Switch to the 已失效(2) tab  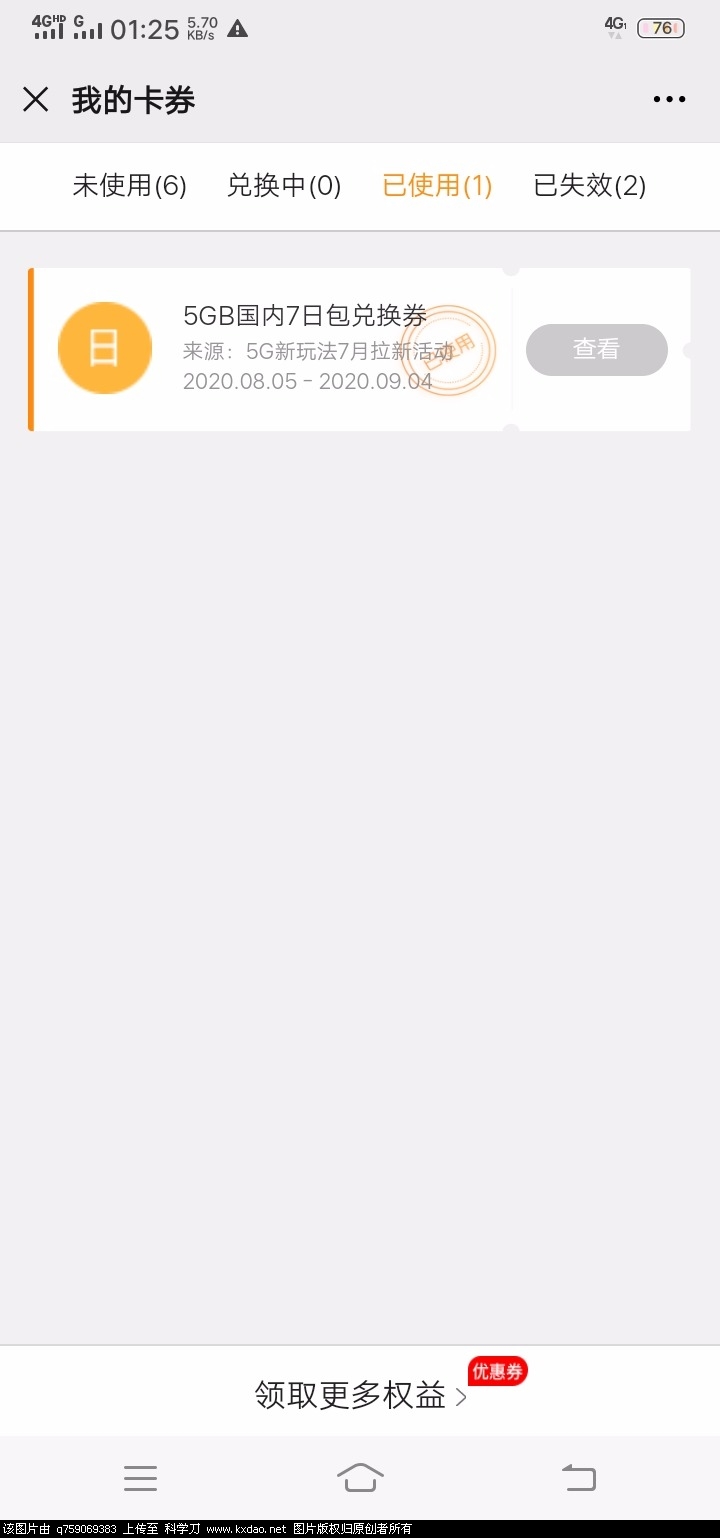[589, 186]
